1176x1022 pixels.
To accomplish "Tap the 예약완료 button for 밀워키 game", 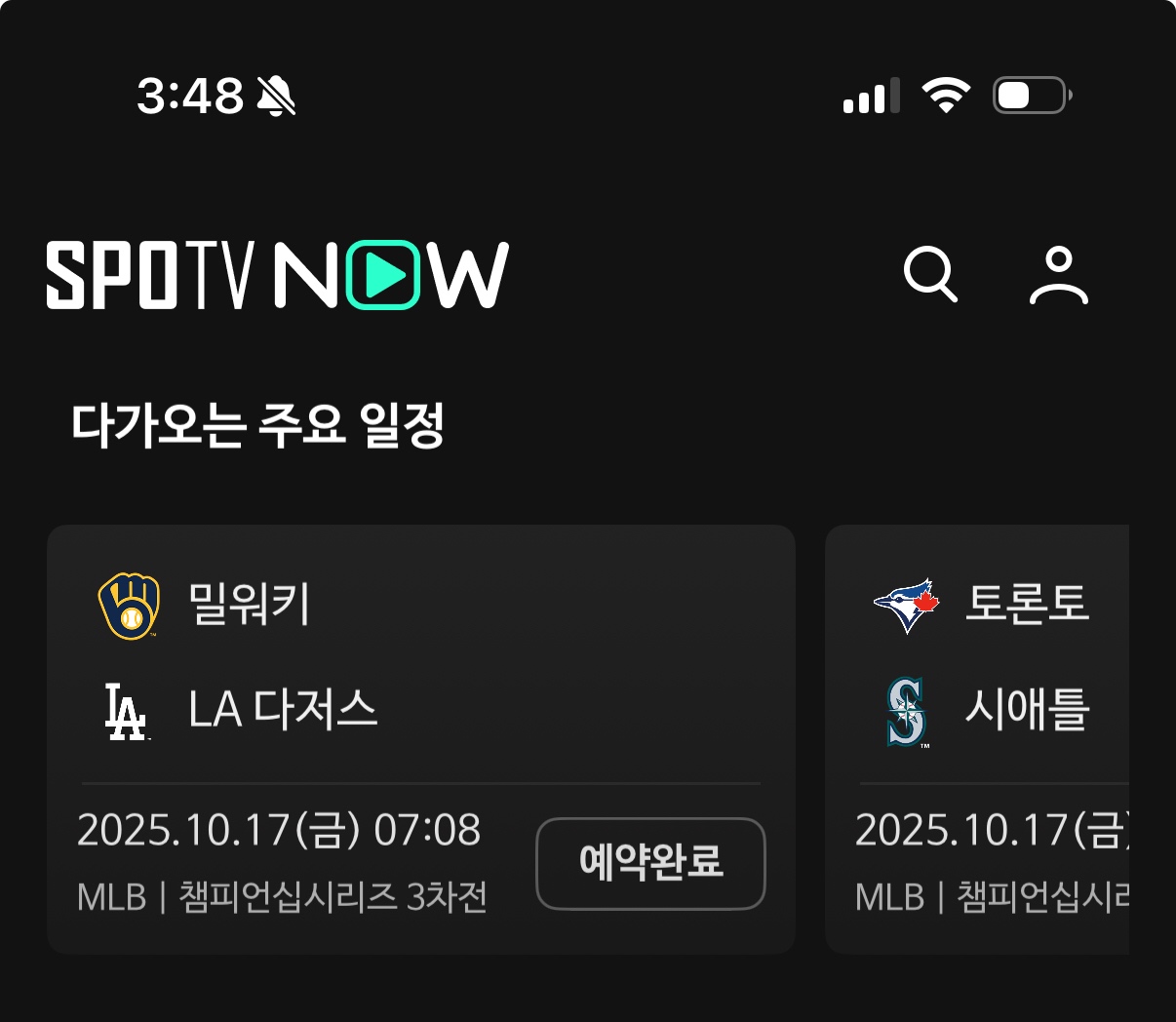I will tap(650, 863).
